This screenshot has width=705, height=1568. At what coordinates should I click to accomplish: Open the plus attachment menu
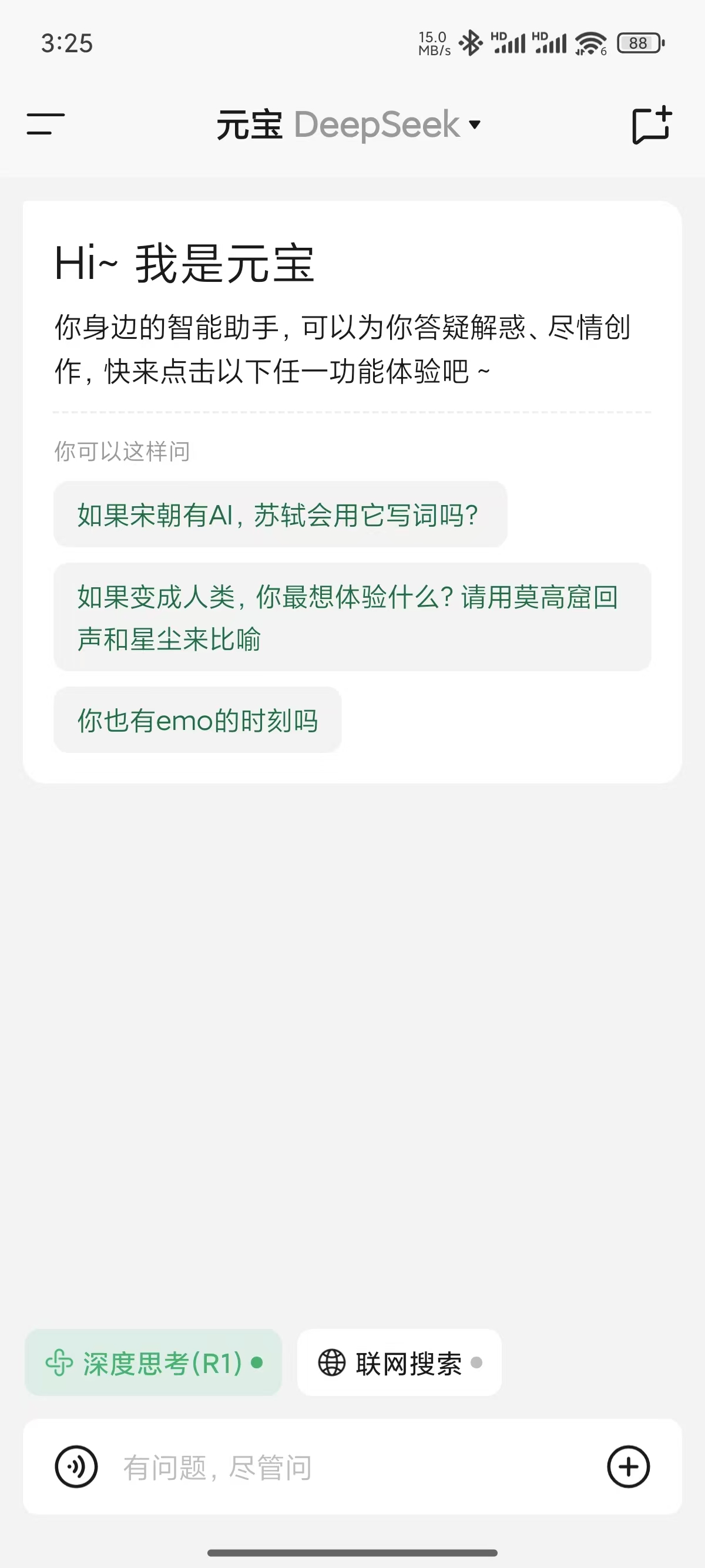click(x=628, y=1467)
